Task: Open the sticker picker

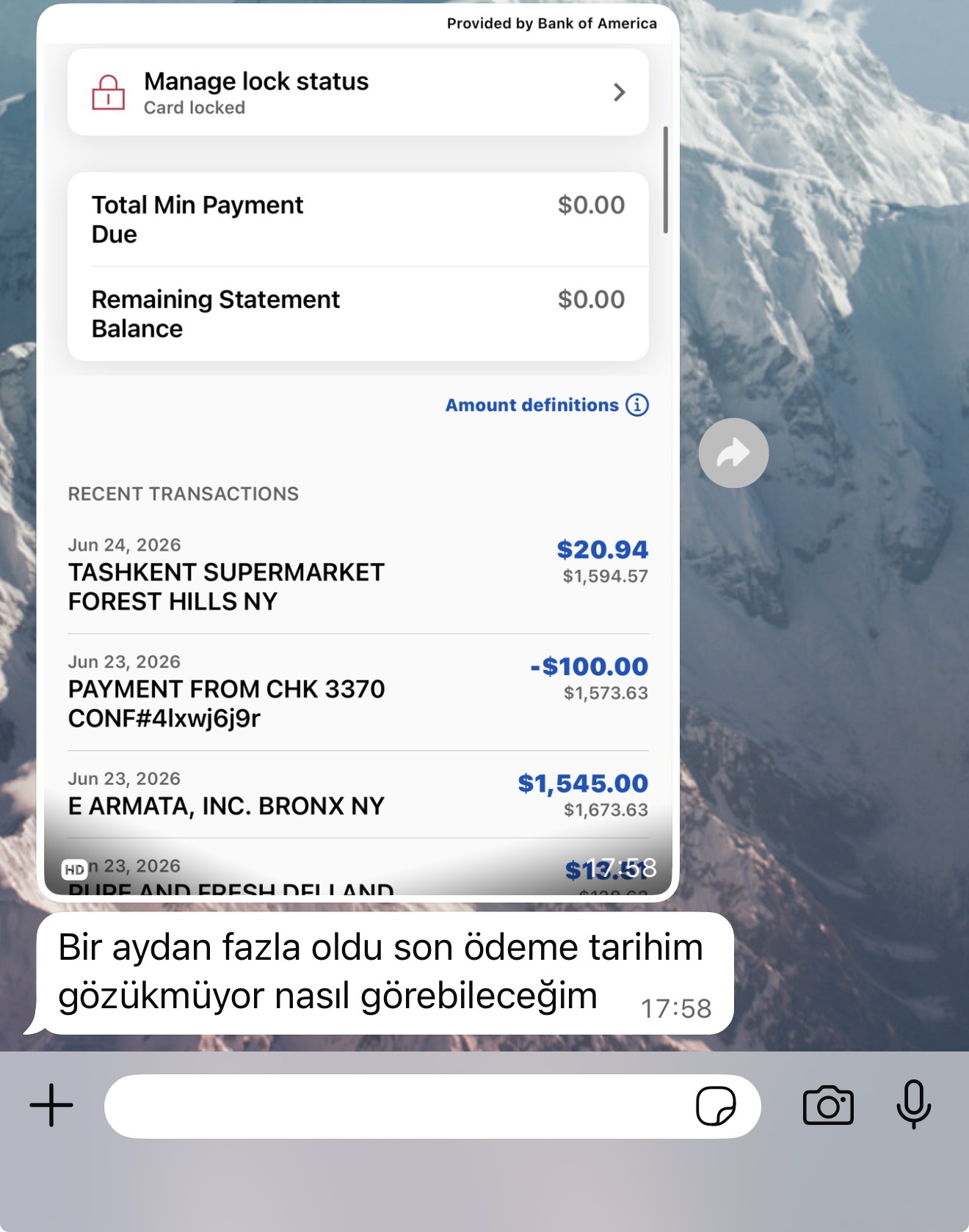Action: [x=716, y=1106]
